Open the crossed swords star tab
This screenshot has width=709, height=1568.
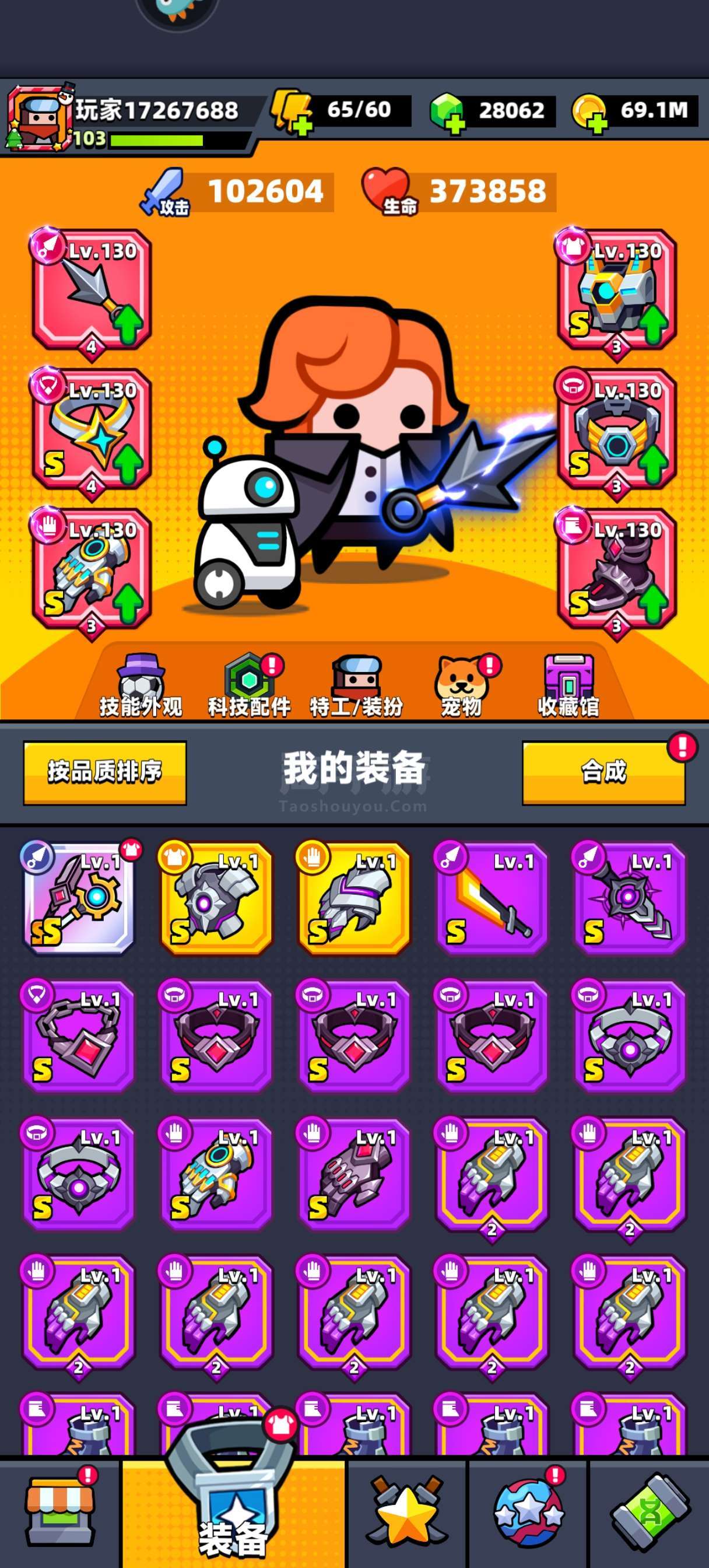coord(406,1513)
